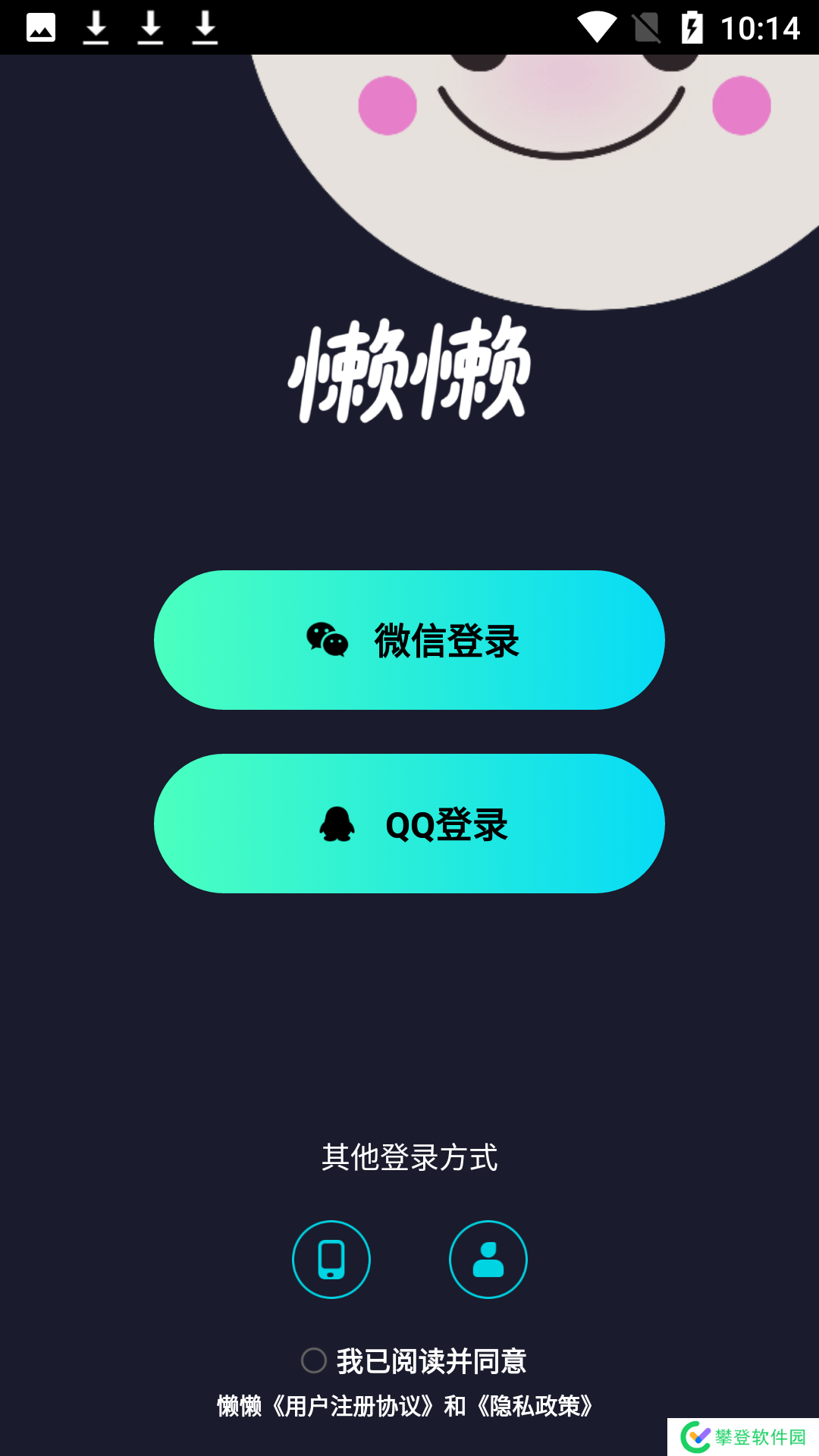This screenshot has height=1456, width=819.
Task: Open 《用户注册协议》 user agreement link
Action: point(353,1406)
